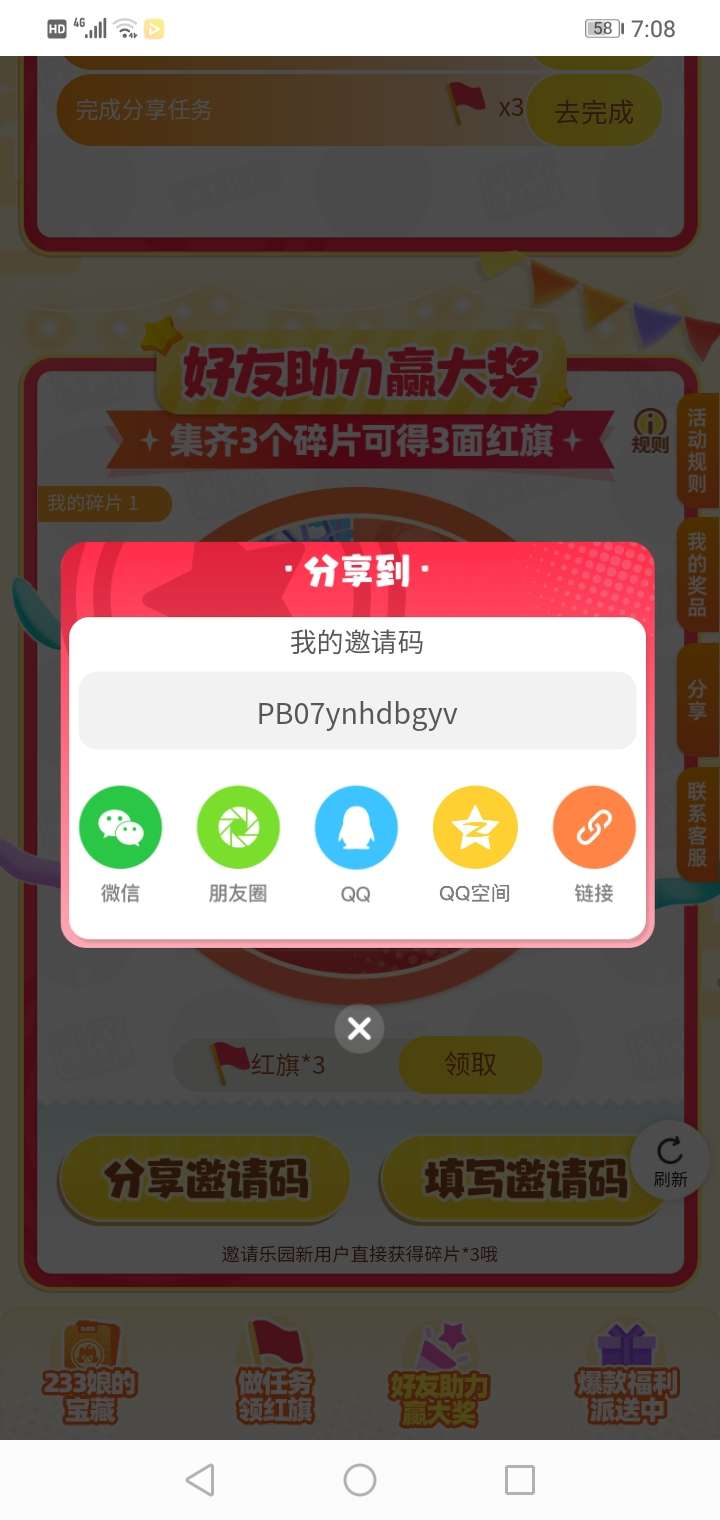
Task: Tap the invite code PB07ynhdbgyv field
Action: coord(357,713)
